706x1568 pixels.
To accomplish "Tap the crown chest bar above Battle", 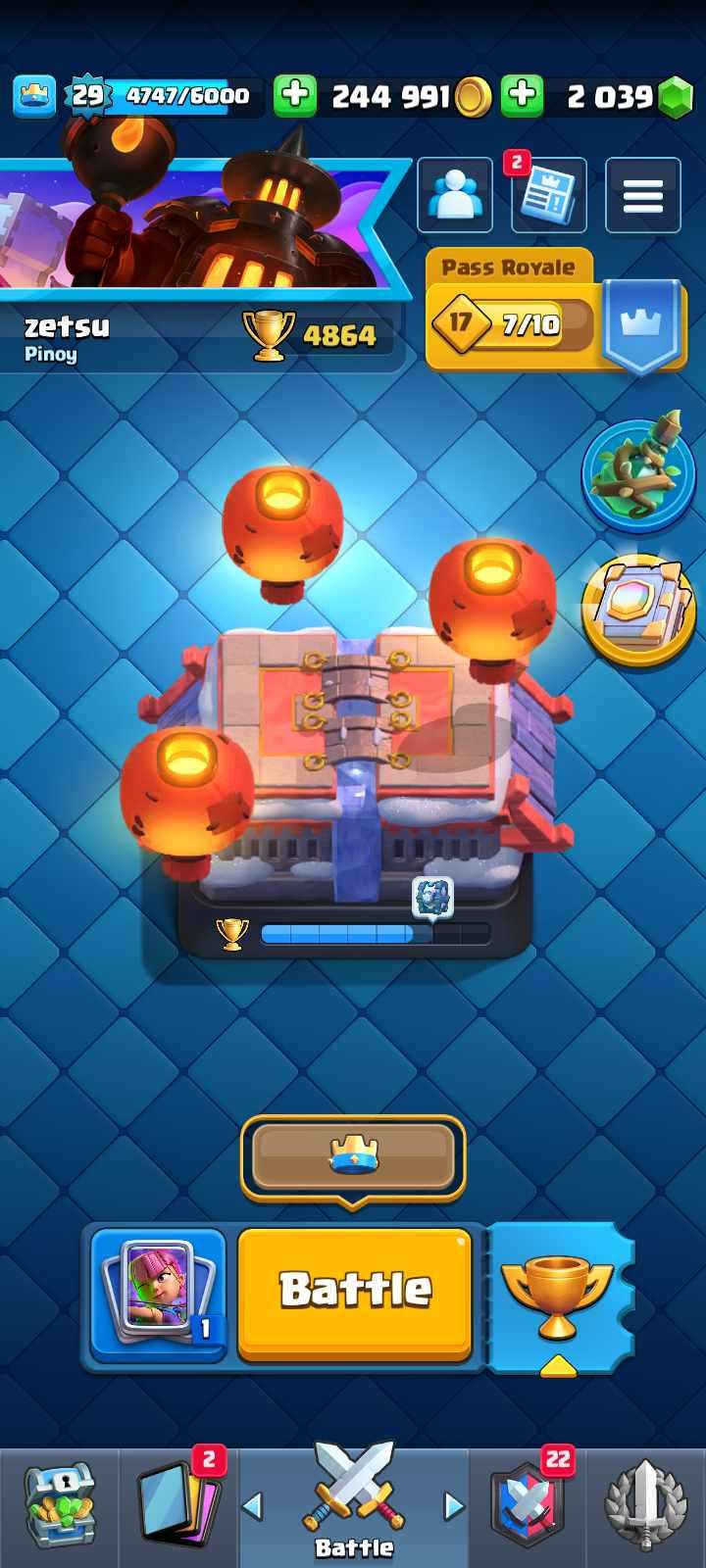I will pos(353,1156).
